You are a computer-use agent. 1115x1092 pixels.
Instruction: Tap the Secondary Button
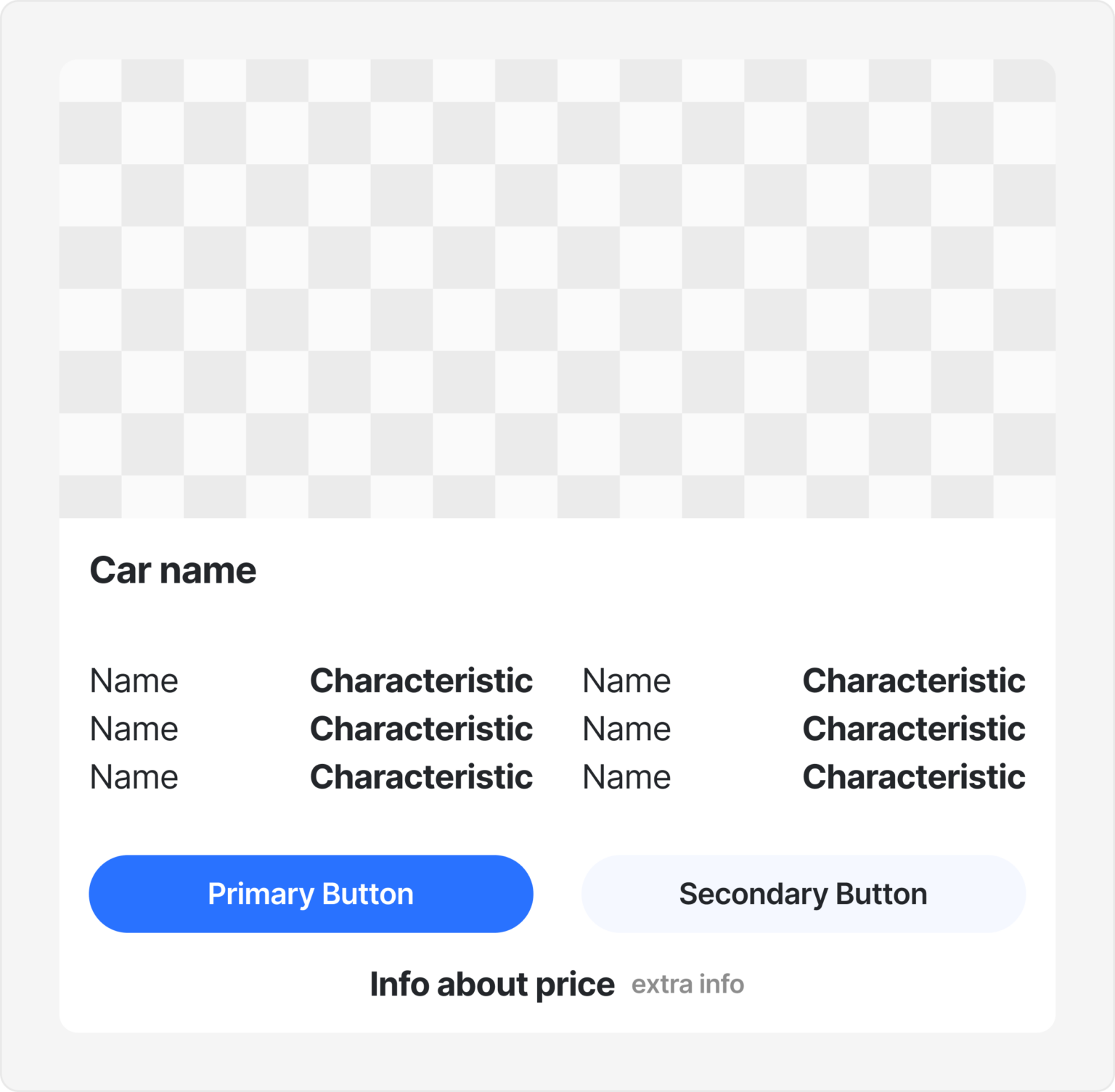(x=803, y=894)
